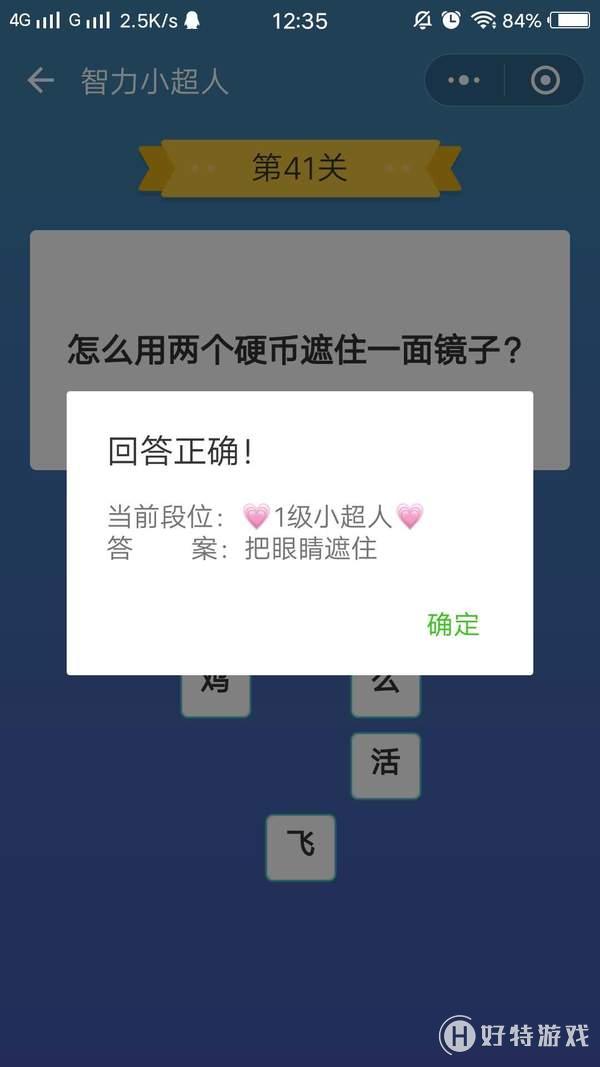Open the mini program more options menu
Screen dimensions: 600x1067
464,81
